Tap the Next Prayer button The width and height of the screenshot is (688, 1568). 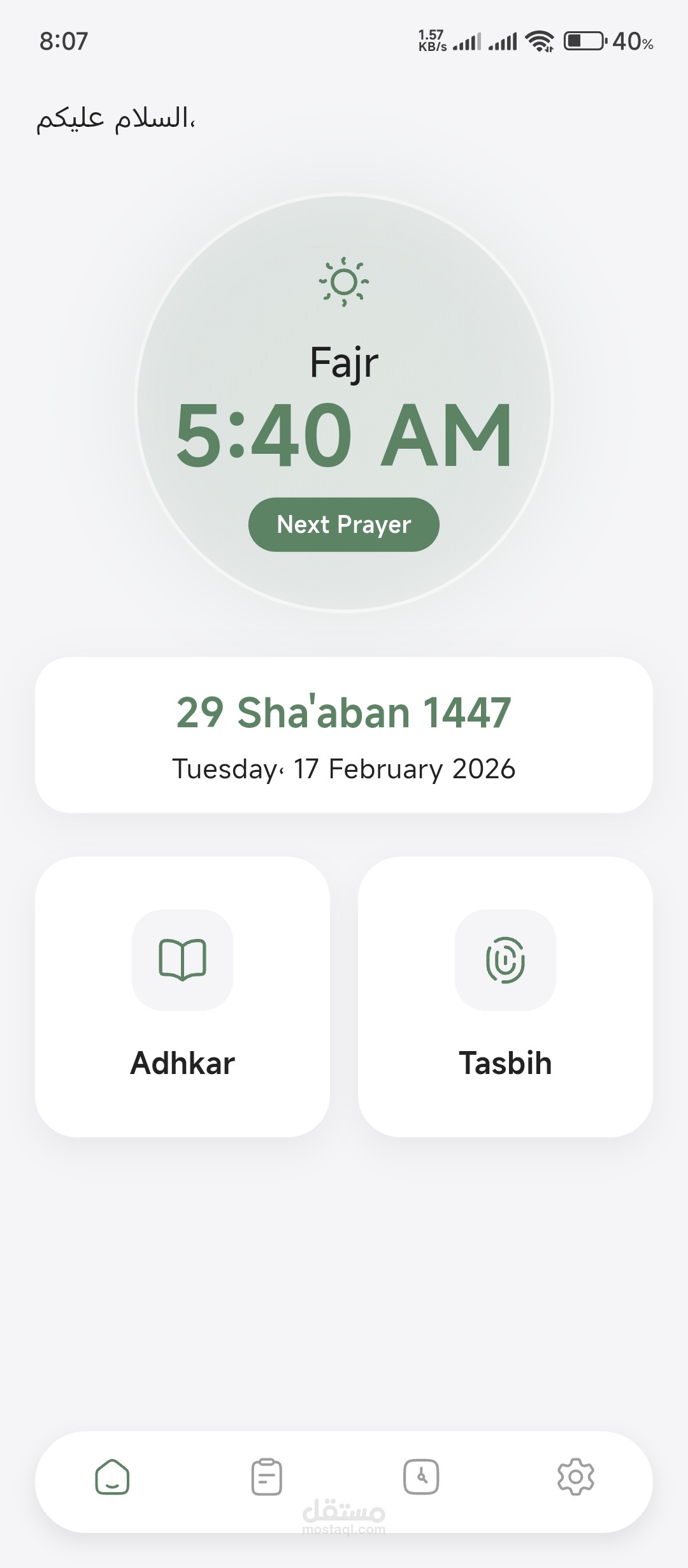(344, 525)
